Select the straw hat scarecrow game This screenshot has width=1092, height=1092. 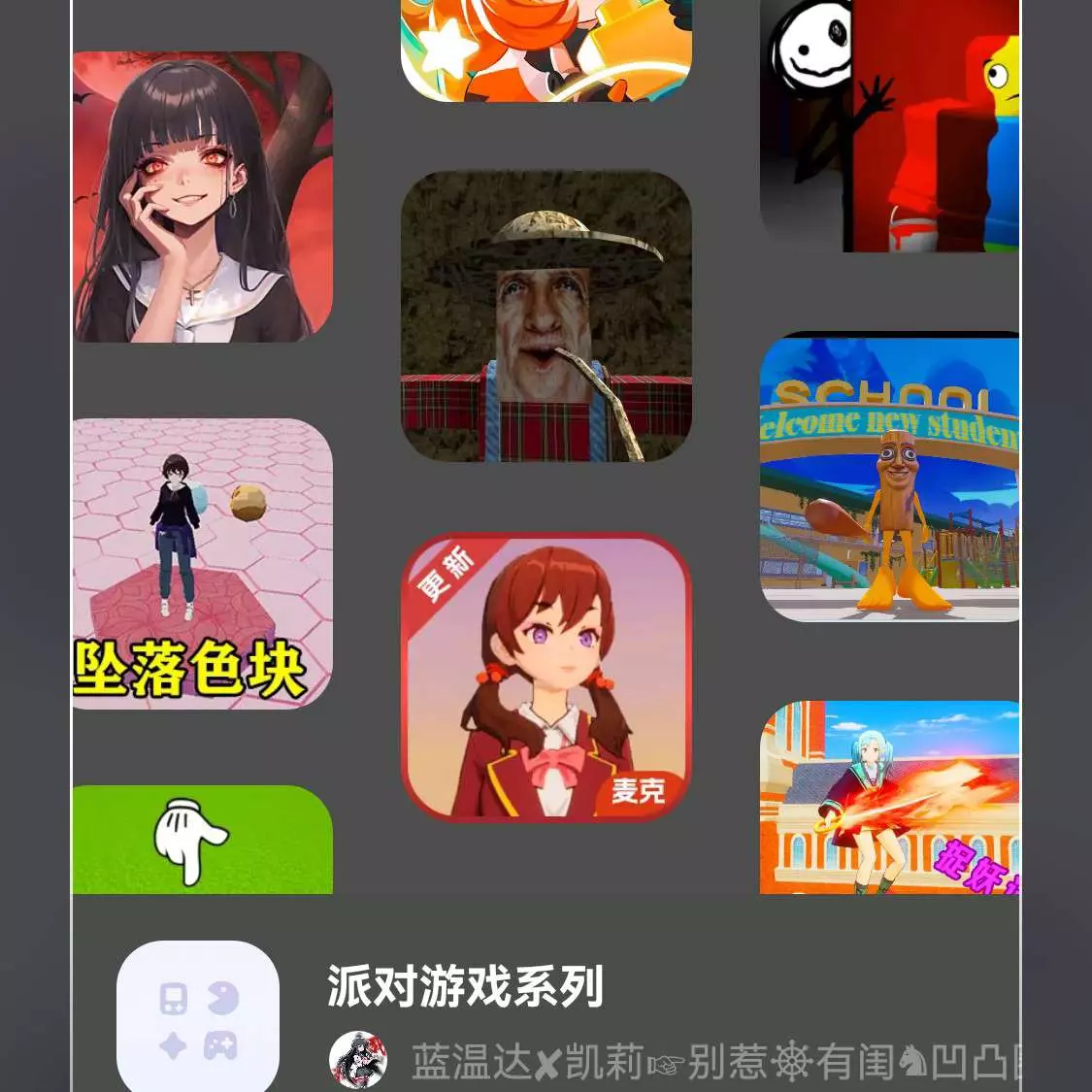coord(546,316)
